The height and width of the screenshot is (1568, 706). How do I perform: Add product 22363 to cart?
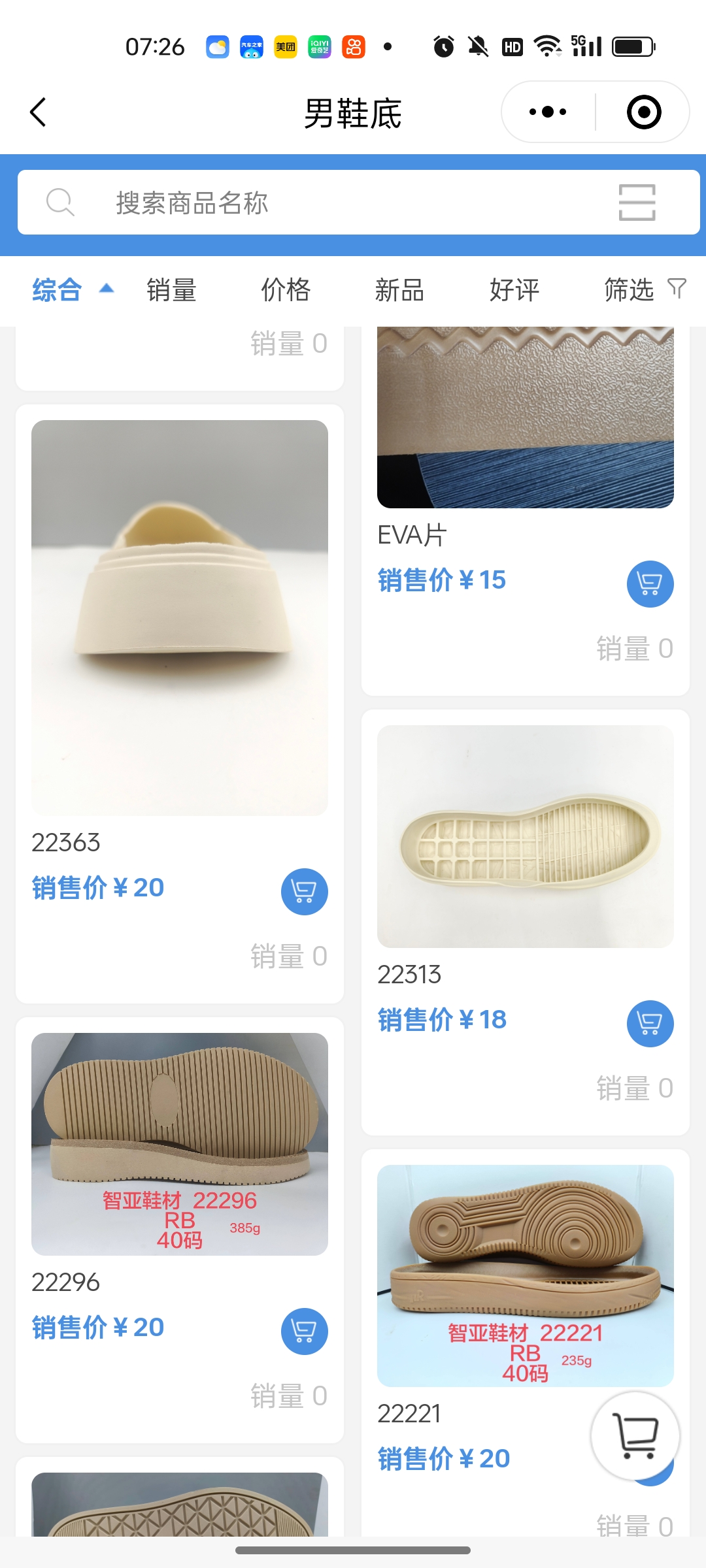click(x=304, y=891)
